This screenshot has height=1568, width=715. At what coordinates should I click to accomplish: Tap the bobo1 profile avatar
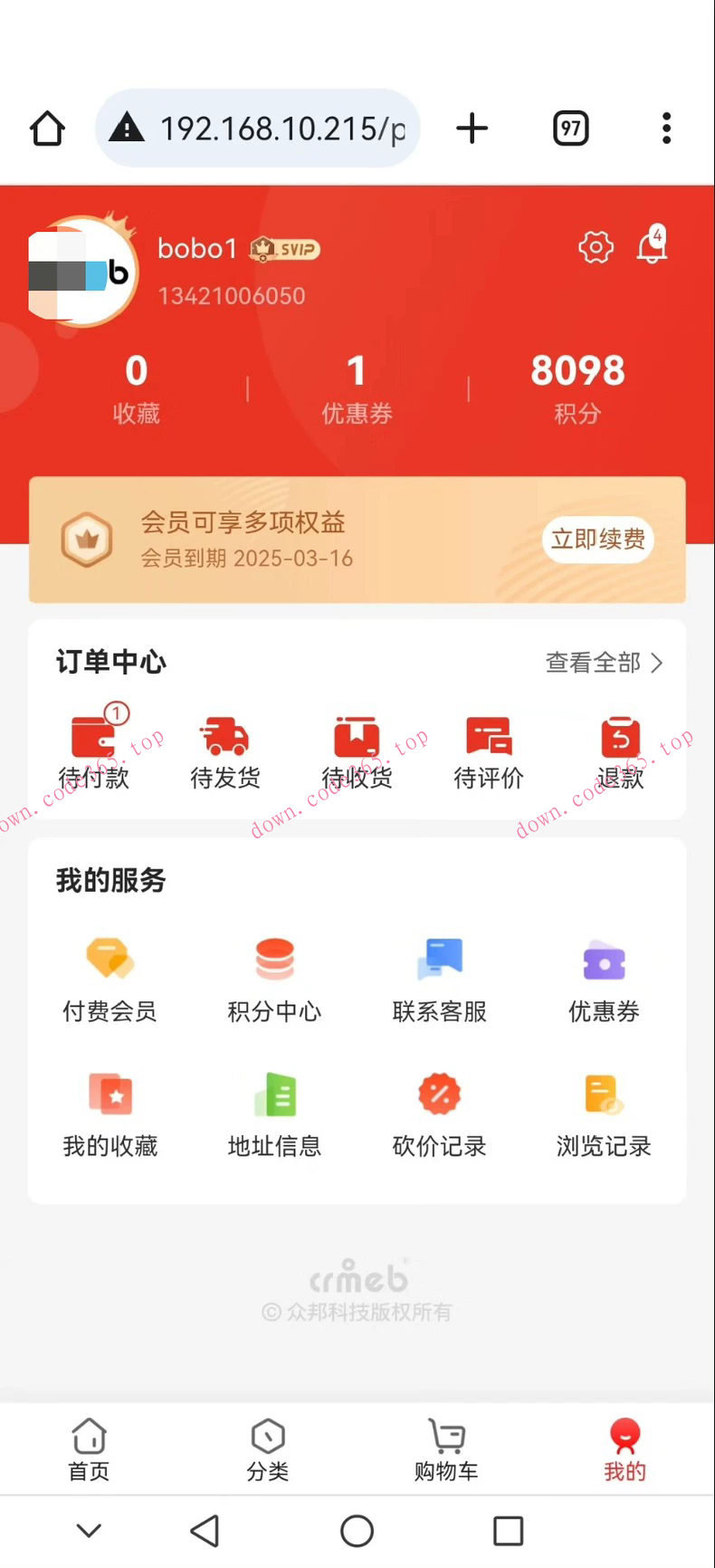[x=81, y=270]
